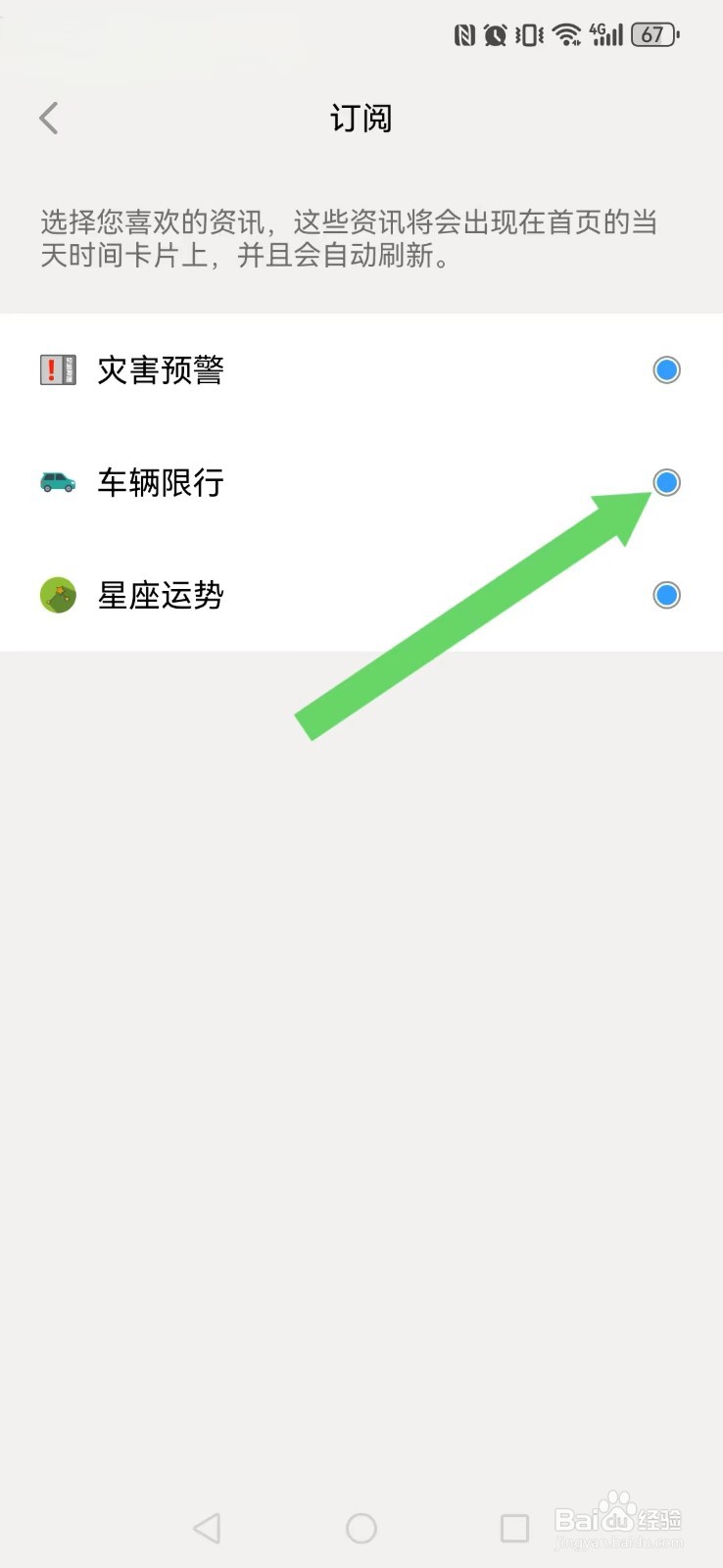Image resolution: width=723 pixels, height=1568 pixels.
Task: Tap the back arrow to leave 订阅 page
Action: click(x=48, y=117)
